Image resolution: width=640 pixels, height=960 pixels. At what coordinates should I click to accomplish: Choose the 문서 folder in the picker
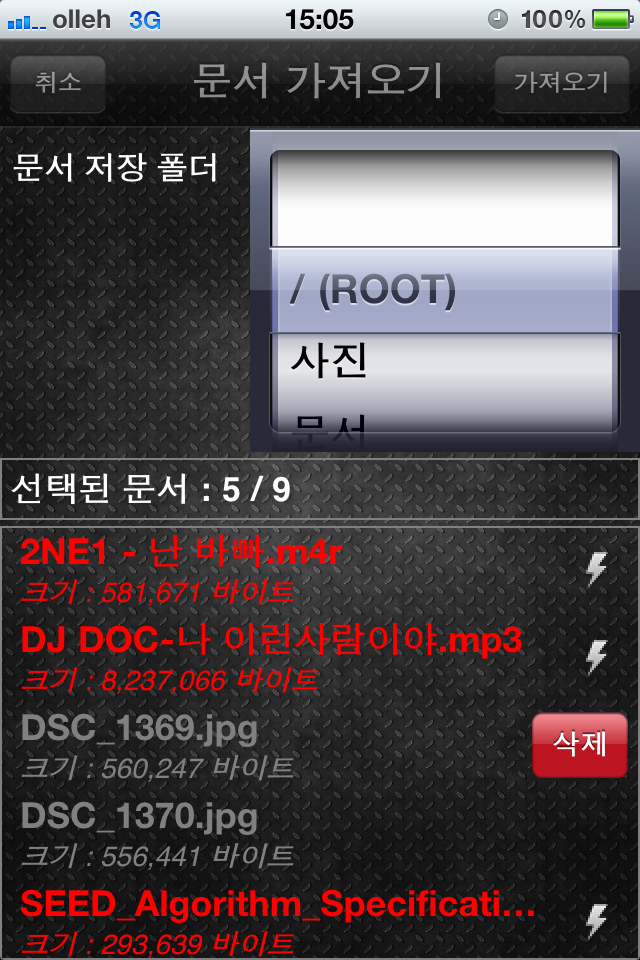[445, 421]
